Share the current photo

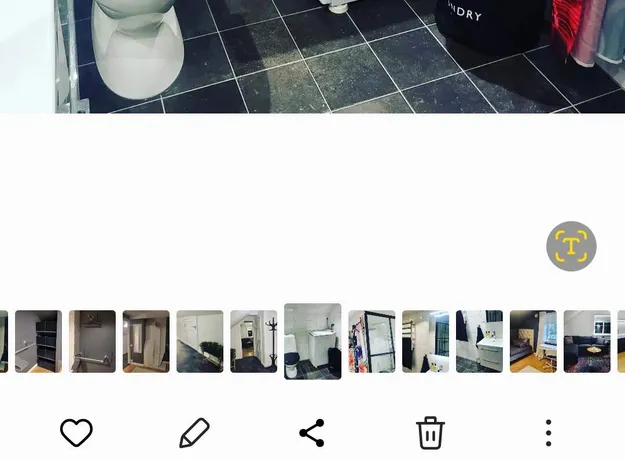click(312, 433)
